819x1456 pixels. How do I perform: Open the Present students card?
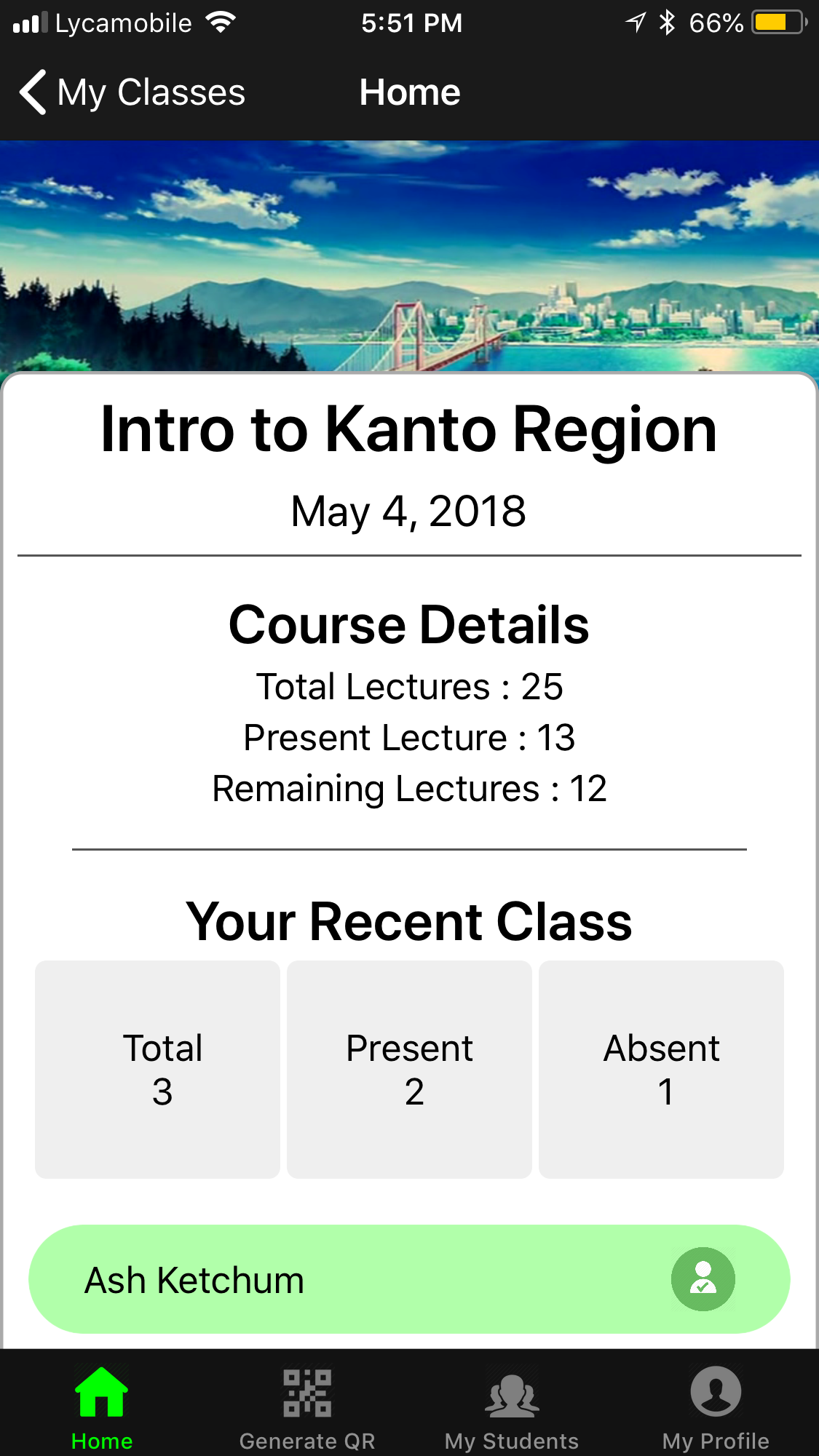click(409, 1069)
